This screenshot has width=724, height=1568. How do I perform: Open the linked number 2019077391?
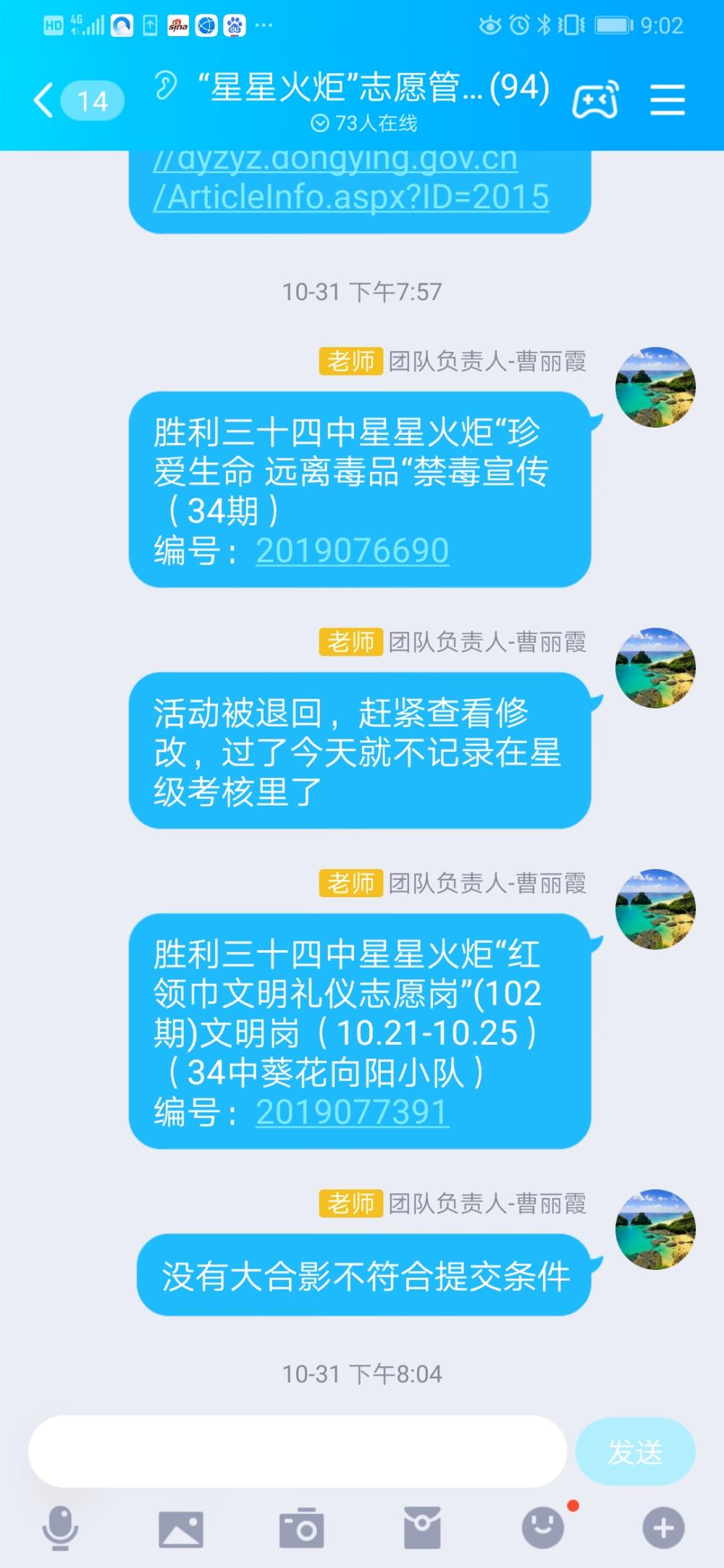pyautogui.click(x=352, y=1112)
